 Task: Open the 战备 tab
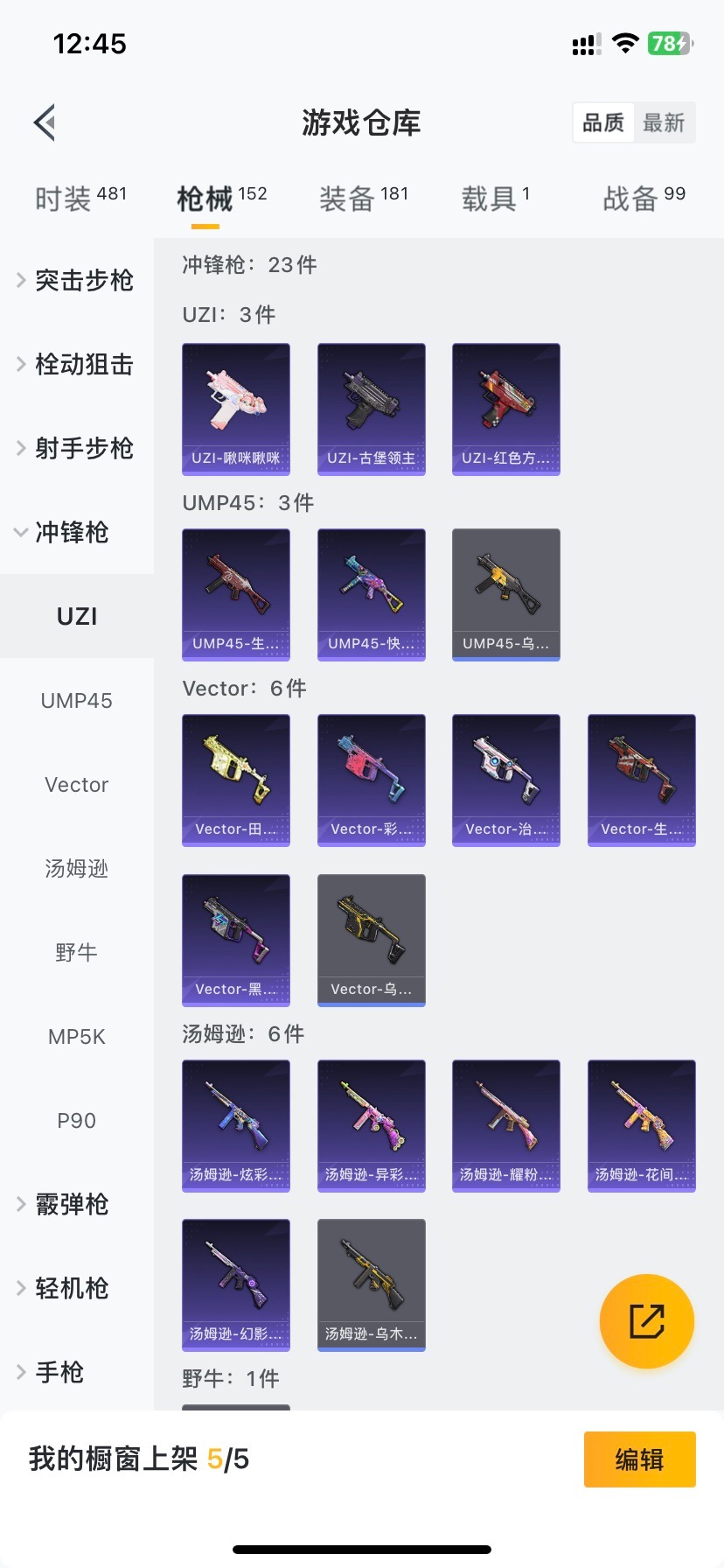[644, 199]
